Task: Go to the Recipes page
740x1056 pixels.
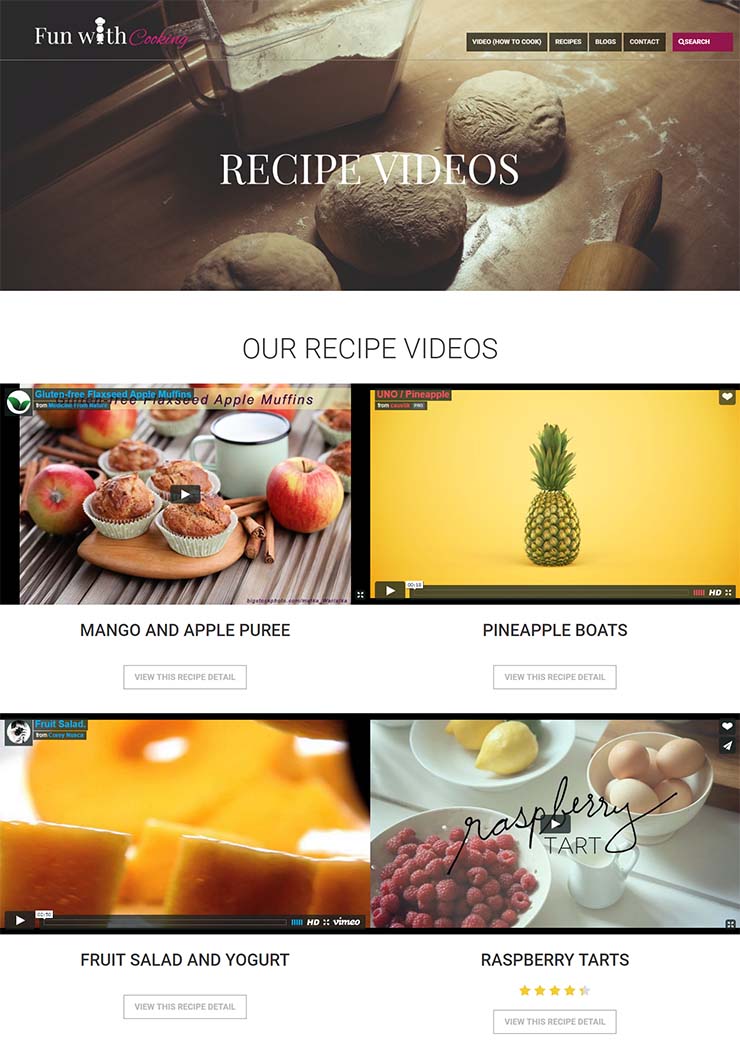Action: pyautogui.click(x=568, y=42)
